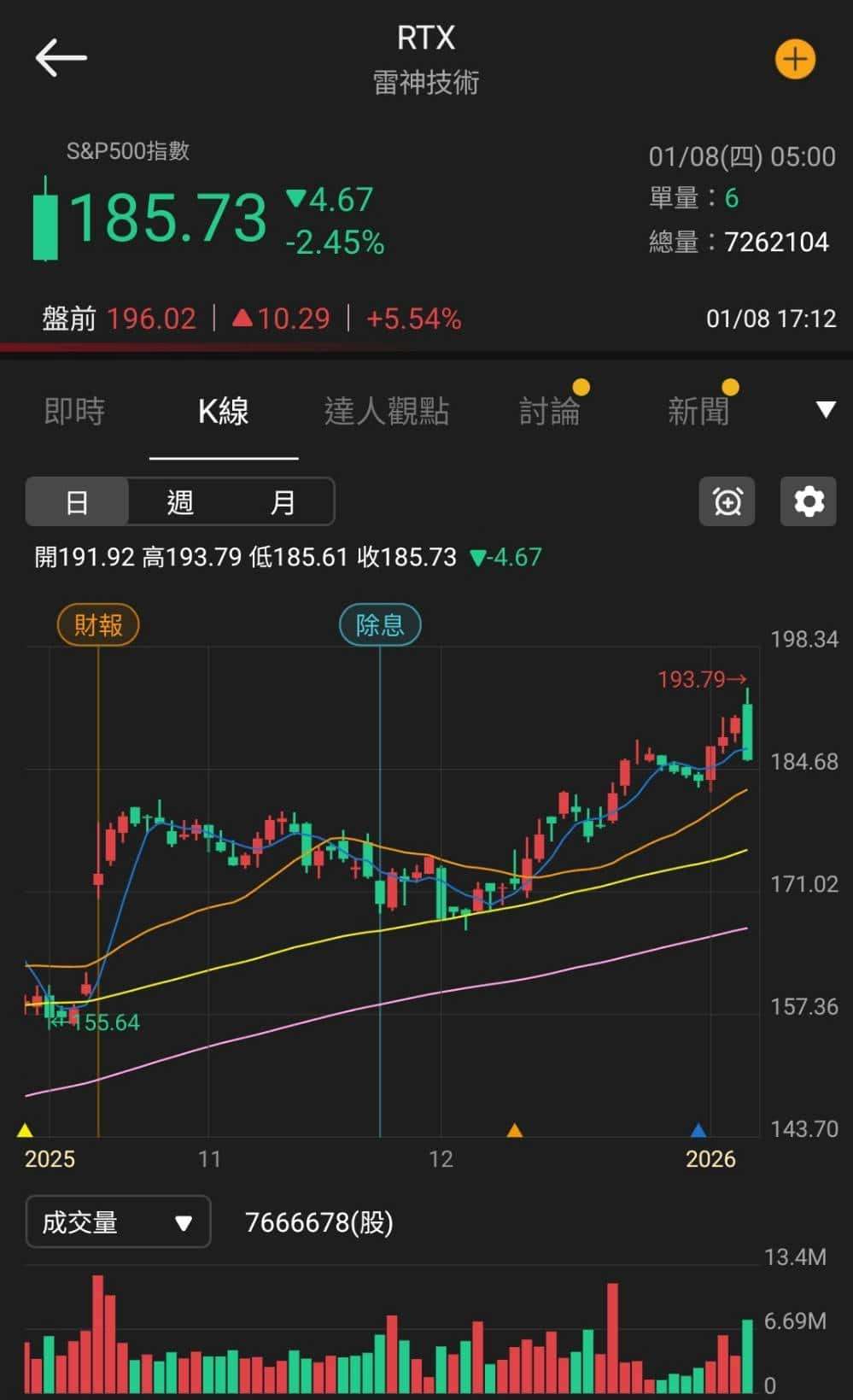The image size is (853, 1400).
Task: Open the 成交量 indicator dropdown
Action: (118, 1222)
